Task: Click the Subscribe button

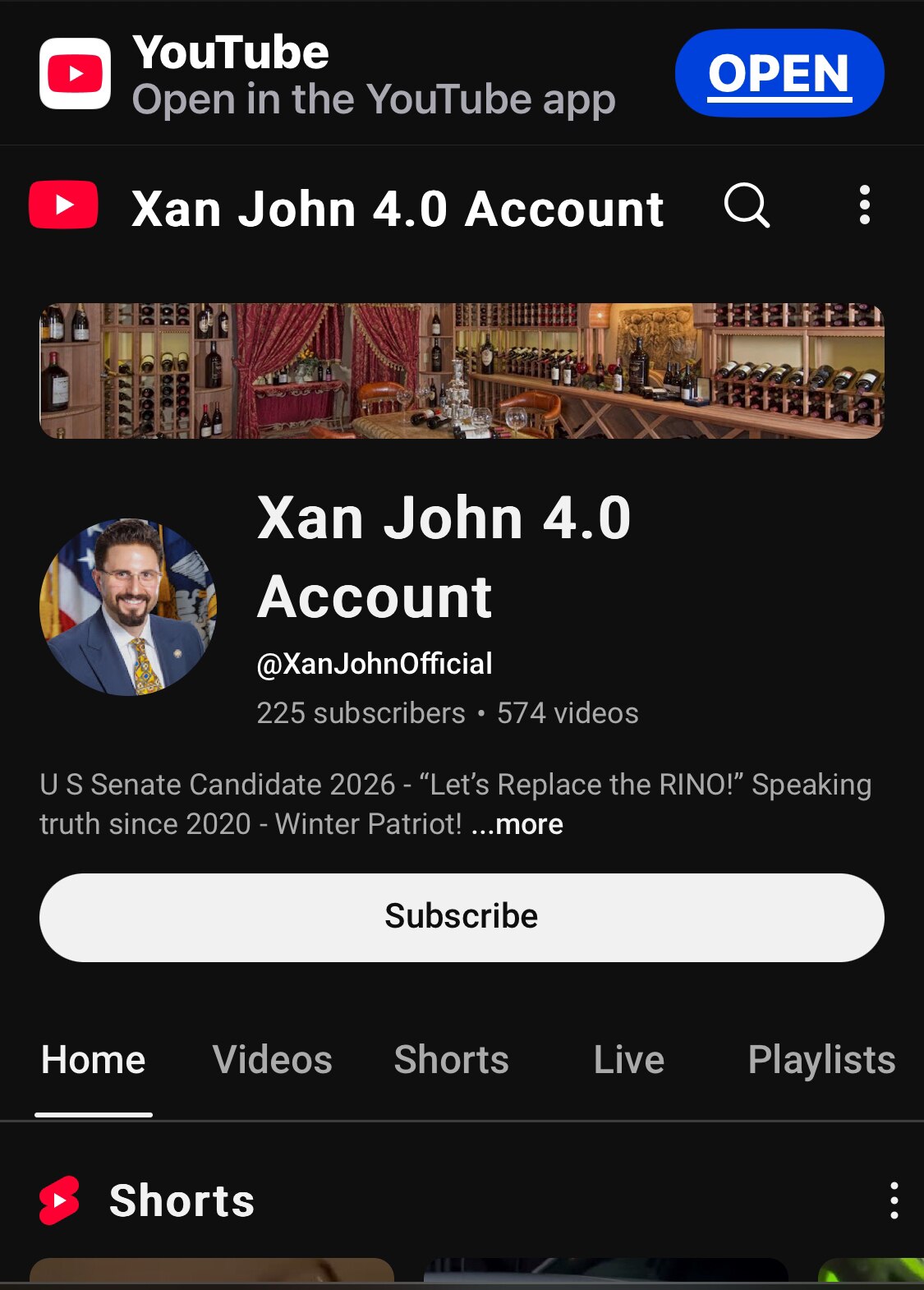Action: pyautogui.click(x=462, y=917)
